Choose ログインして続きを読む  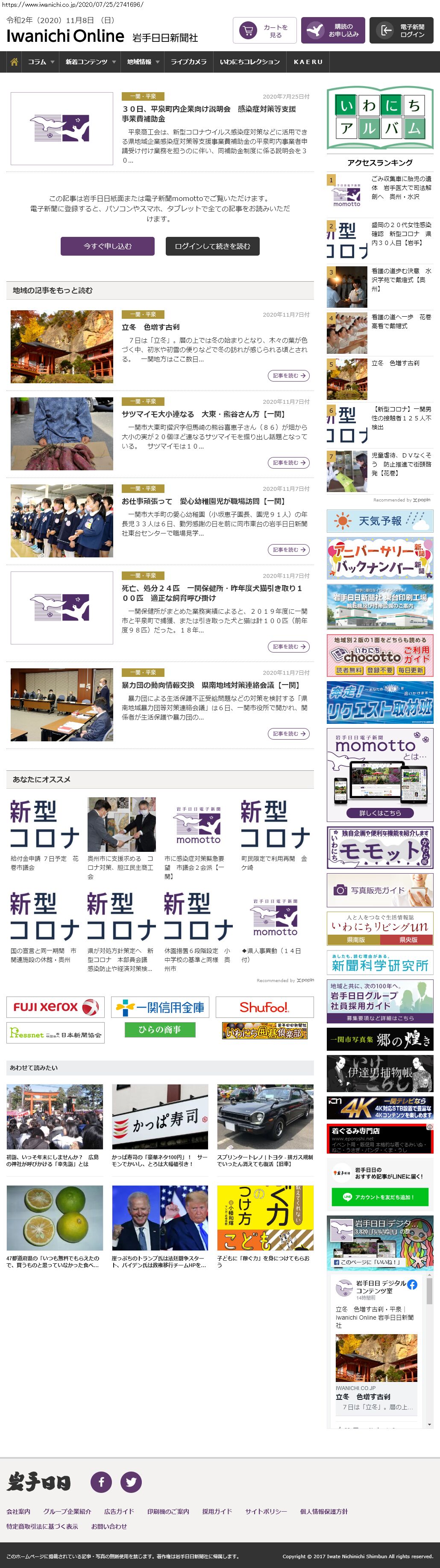212,246
